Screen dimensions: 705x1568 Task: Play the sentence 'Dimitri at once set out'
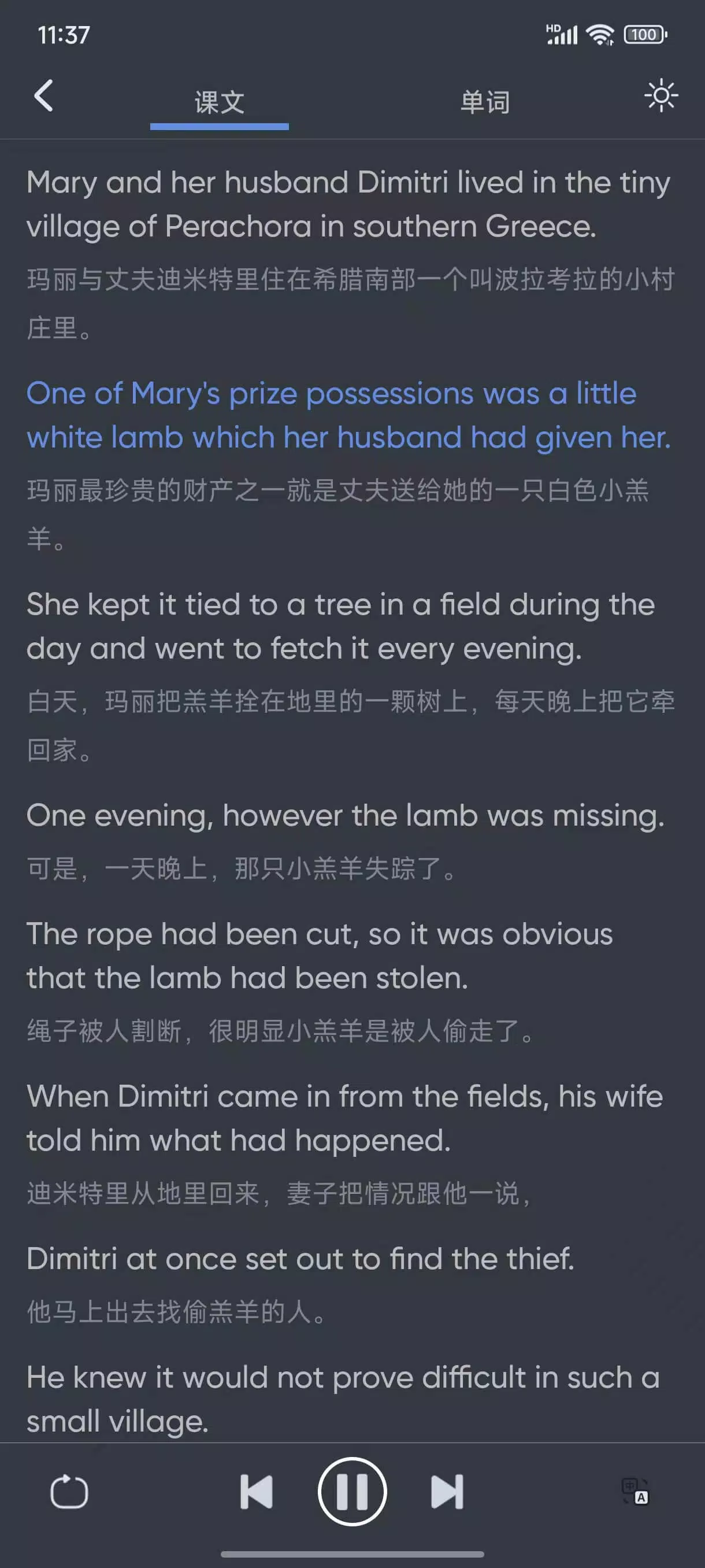300,1259
